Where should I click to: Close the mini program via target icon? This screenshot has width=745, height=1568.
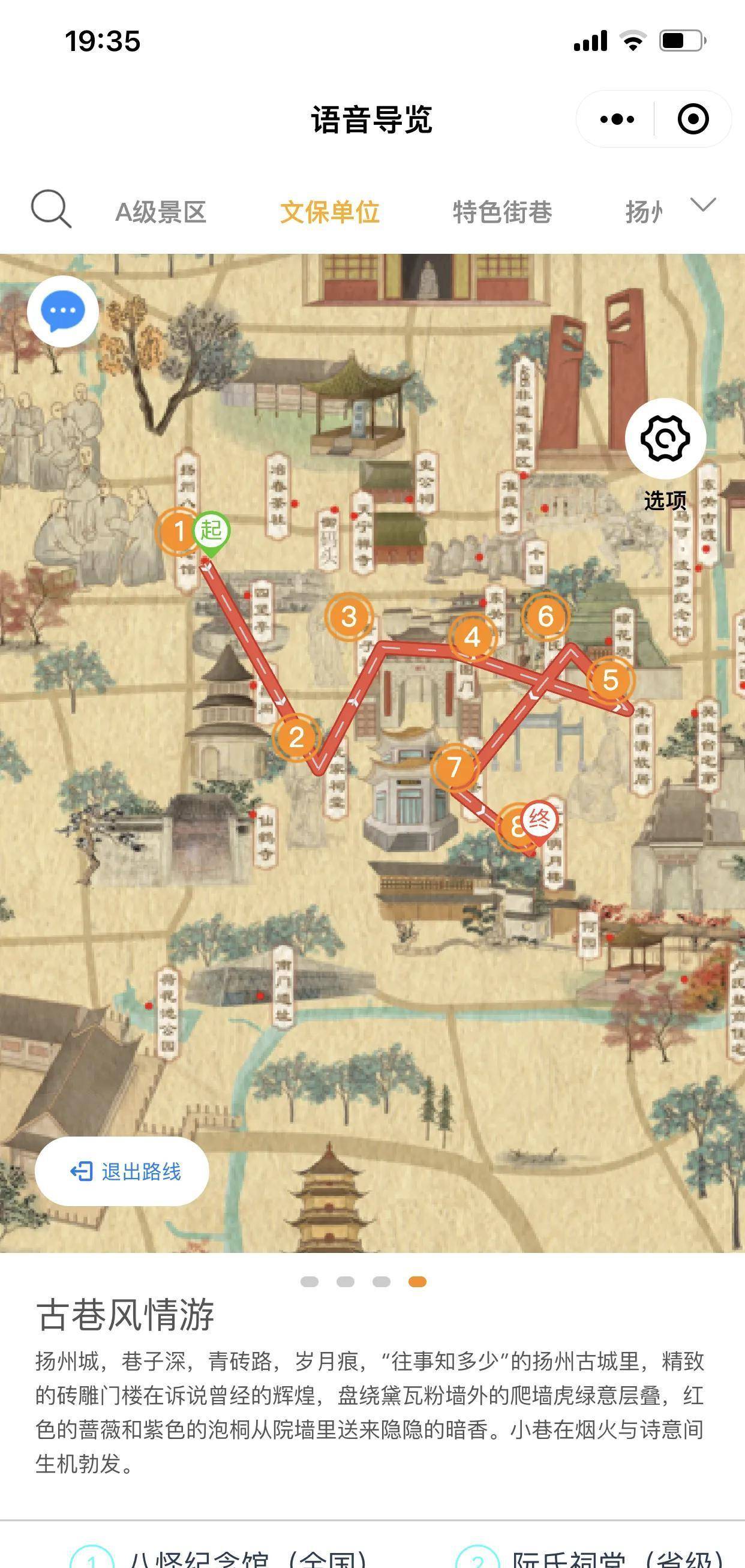(x=693, y=119)
